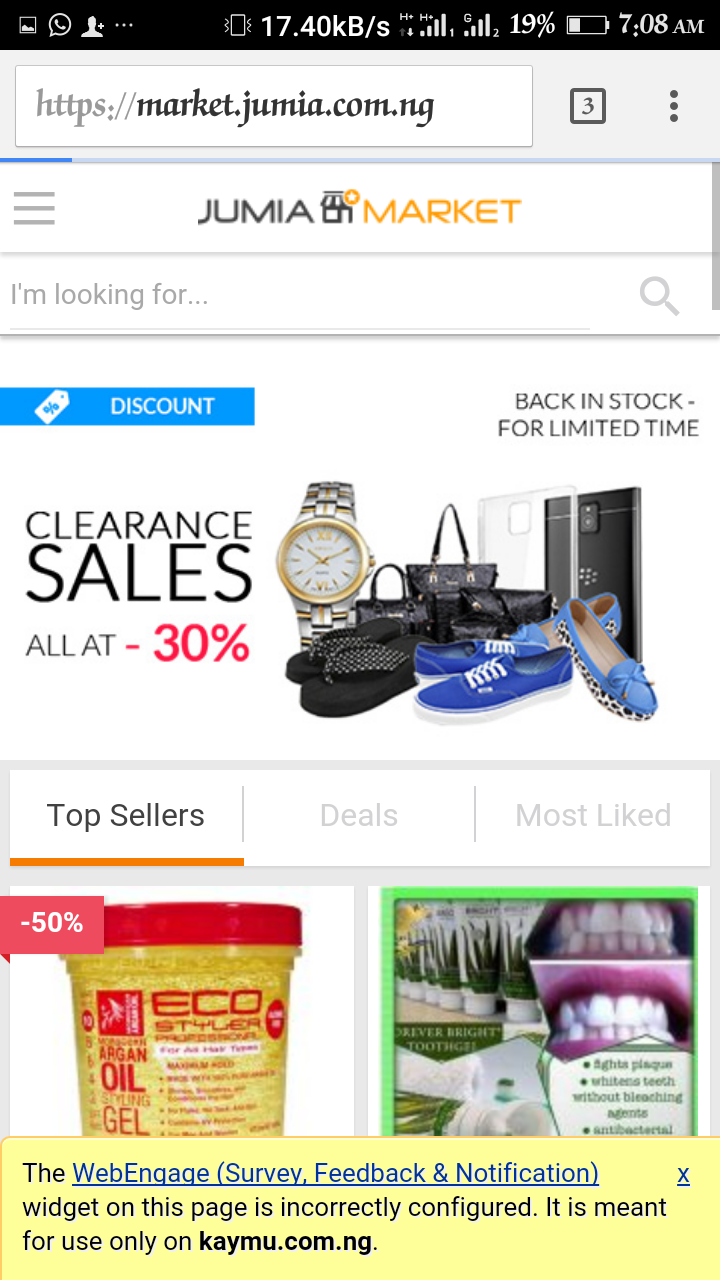Switch to the Deals tab
Screen dimensions: 720x1280
tap(359, 816)
